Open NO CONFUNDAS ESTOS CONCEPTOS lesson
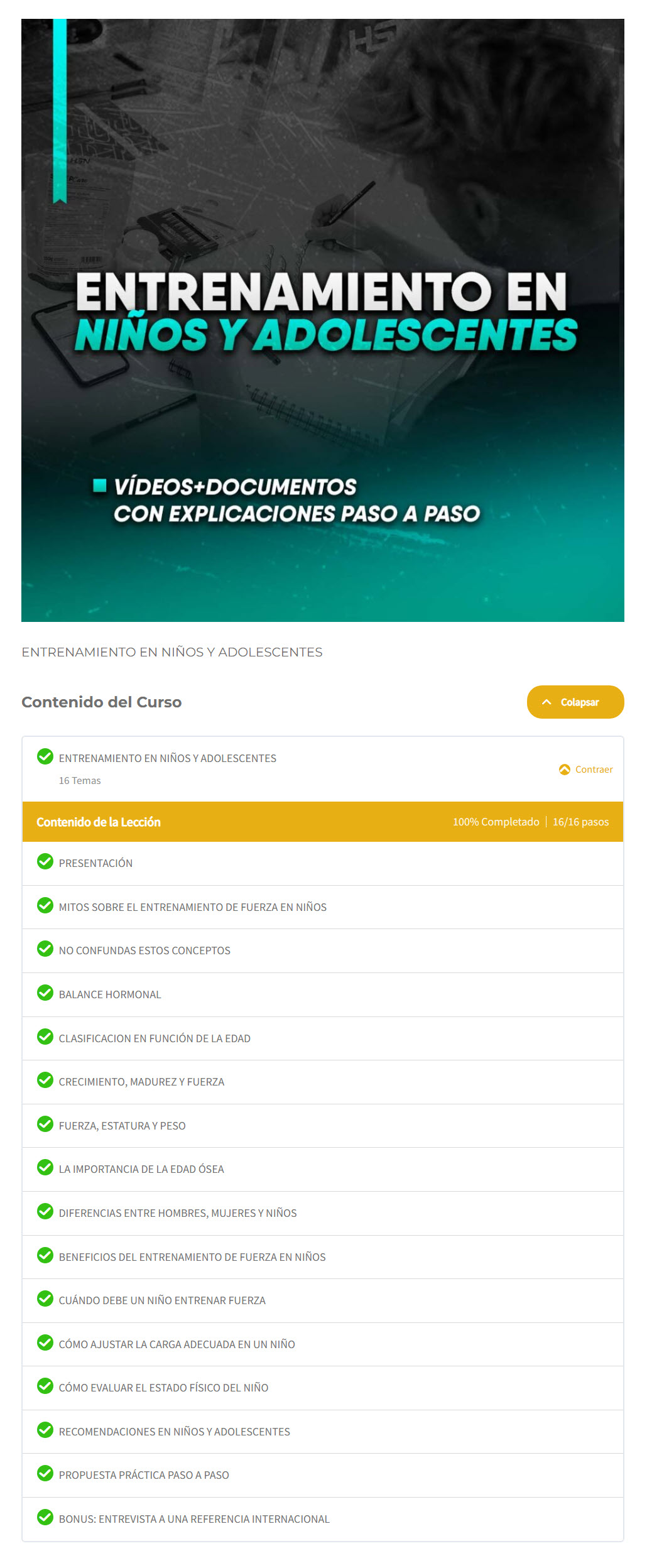Screen dimensions: 647x1568 coord(144,950)
